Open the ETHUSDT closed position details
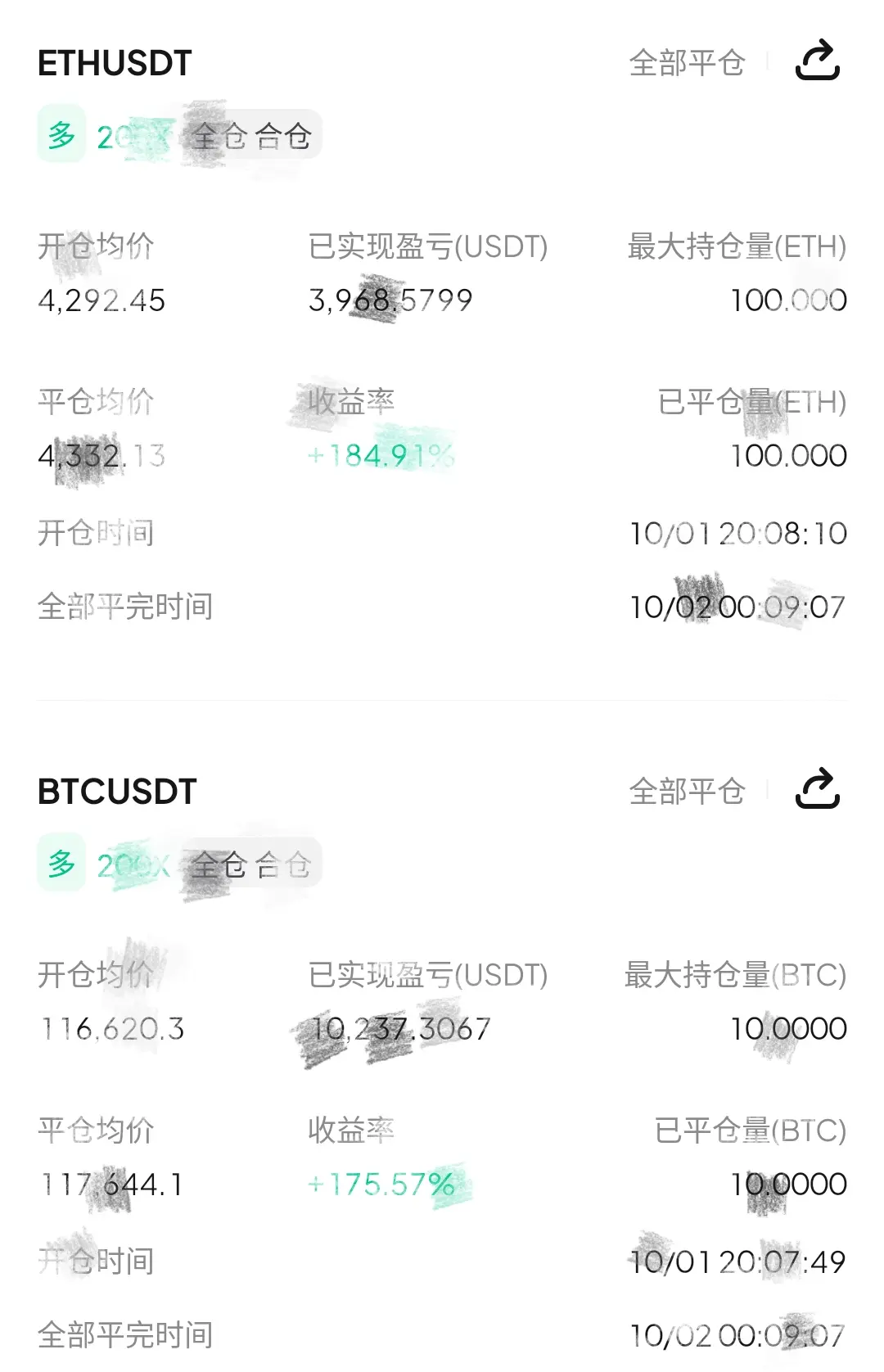The height and width of the screenshot is (1372, 884). [115, 63]
